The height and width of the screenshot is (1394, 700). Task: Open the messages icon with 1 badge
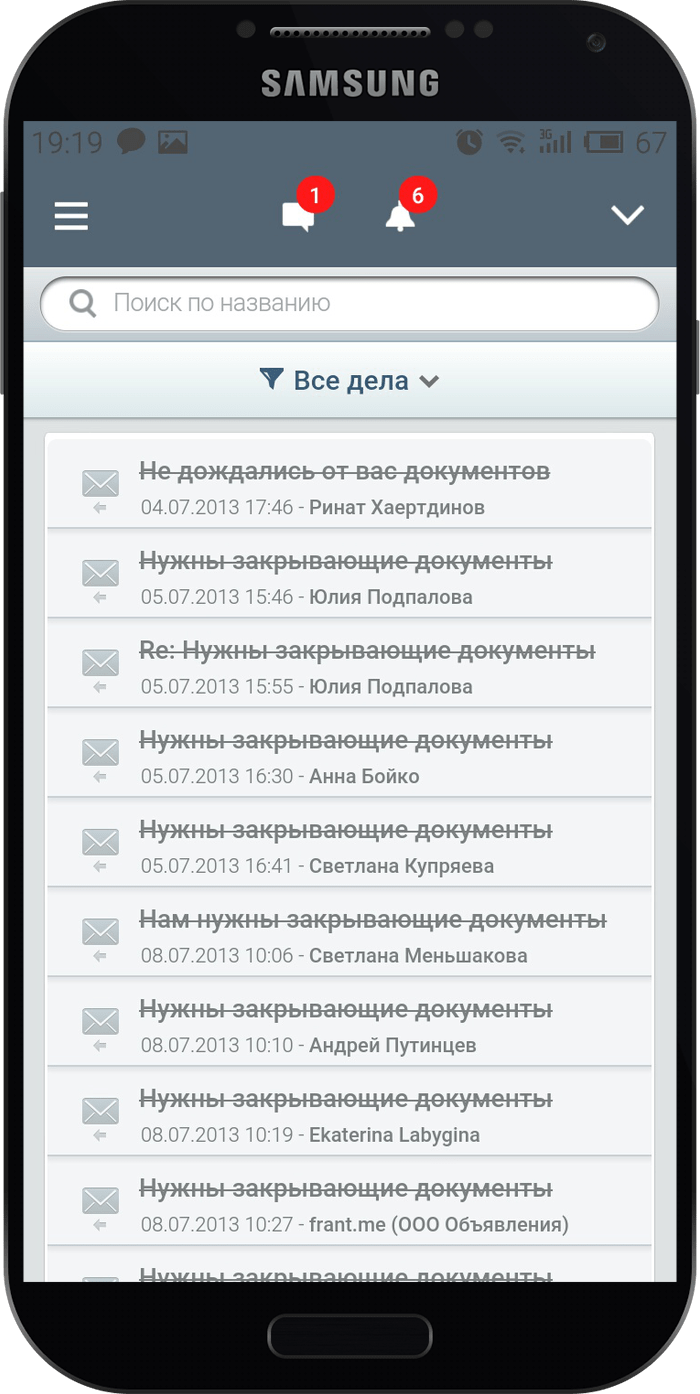[298, 216]
